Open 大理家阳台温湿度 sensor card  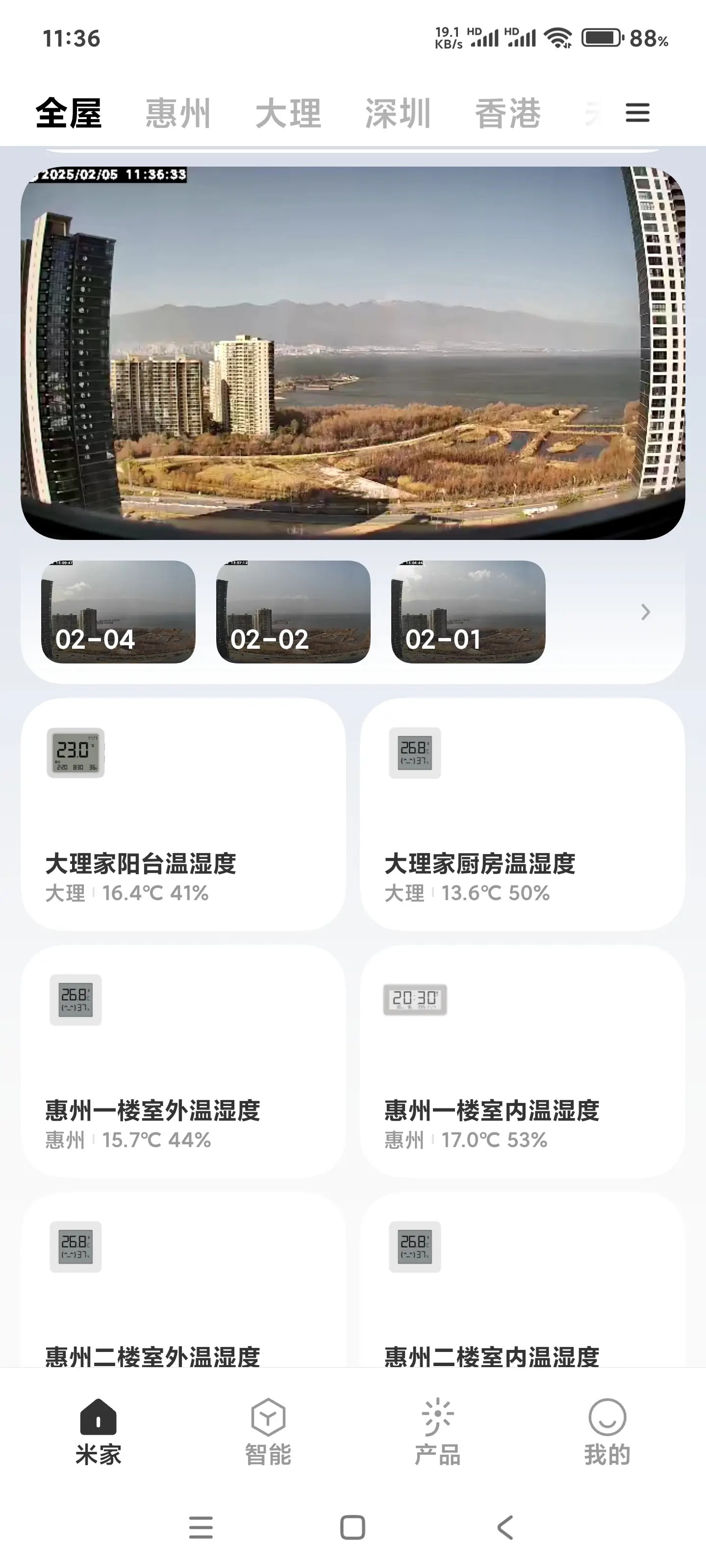[x=183, y=813]
